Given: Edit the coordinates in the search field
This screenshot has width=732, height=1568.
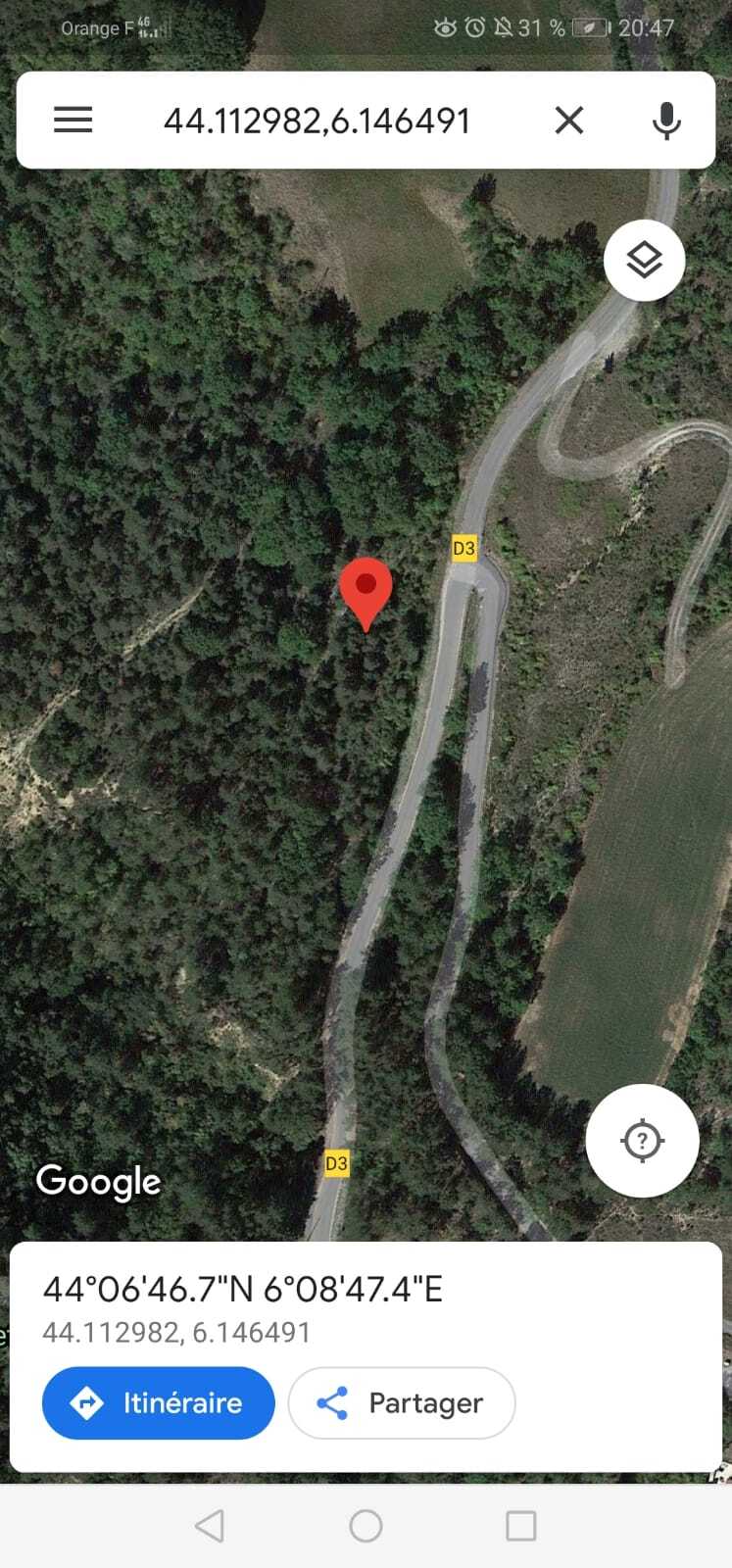Looking at the screenshot, I should [x=317, y=121].
